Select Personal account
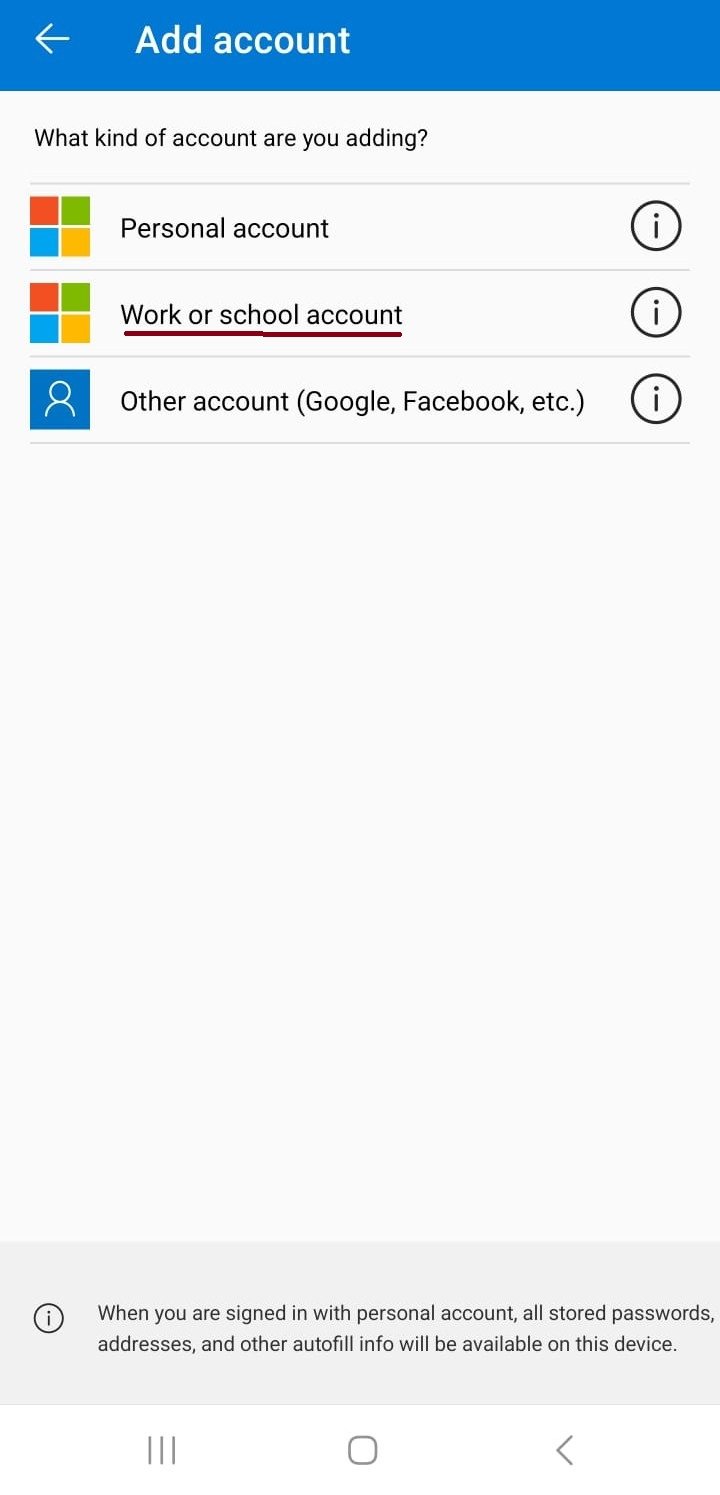 click(x=224, y=228)
